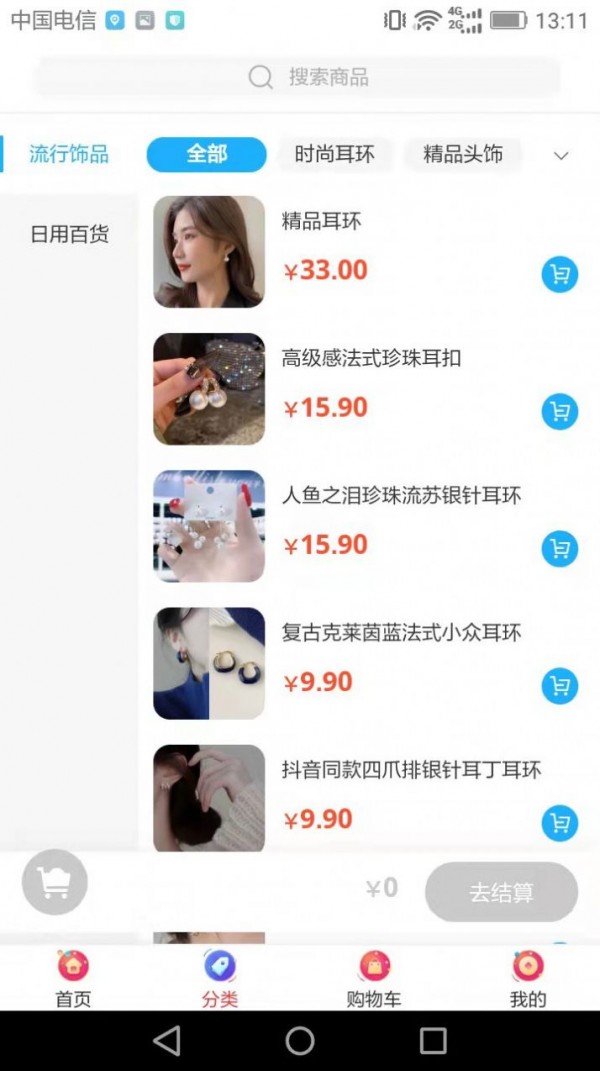Add 抖音同款四爪排银针耳丁耳环 to cart
600x1071 pixels.
(559, 822)
